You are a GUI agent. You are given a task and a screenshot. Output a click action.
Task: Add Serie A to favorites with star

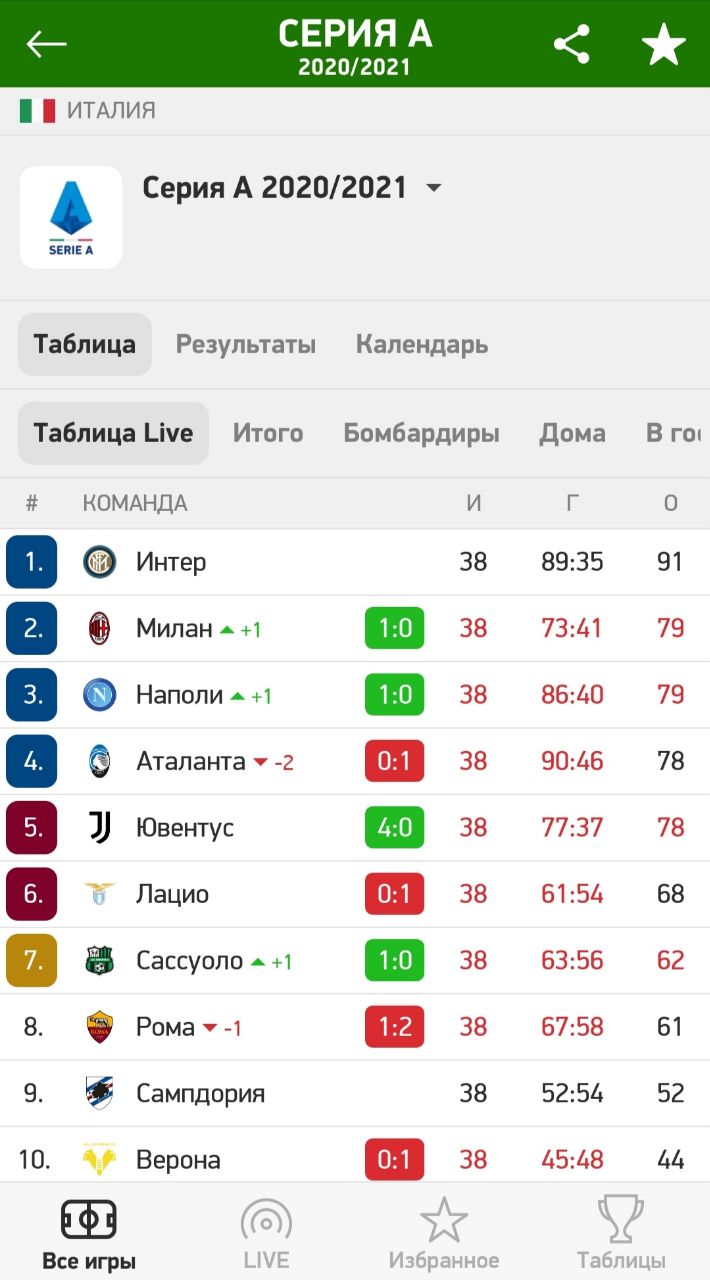[663, 45]
